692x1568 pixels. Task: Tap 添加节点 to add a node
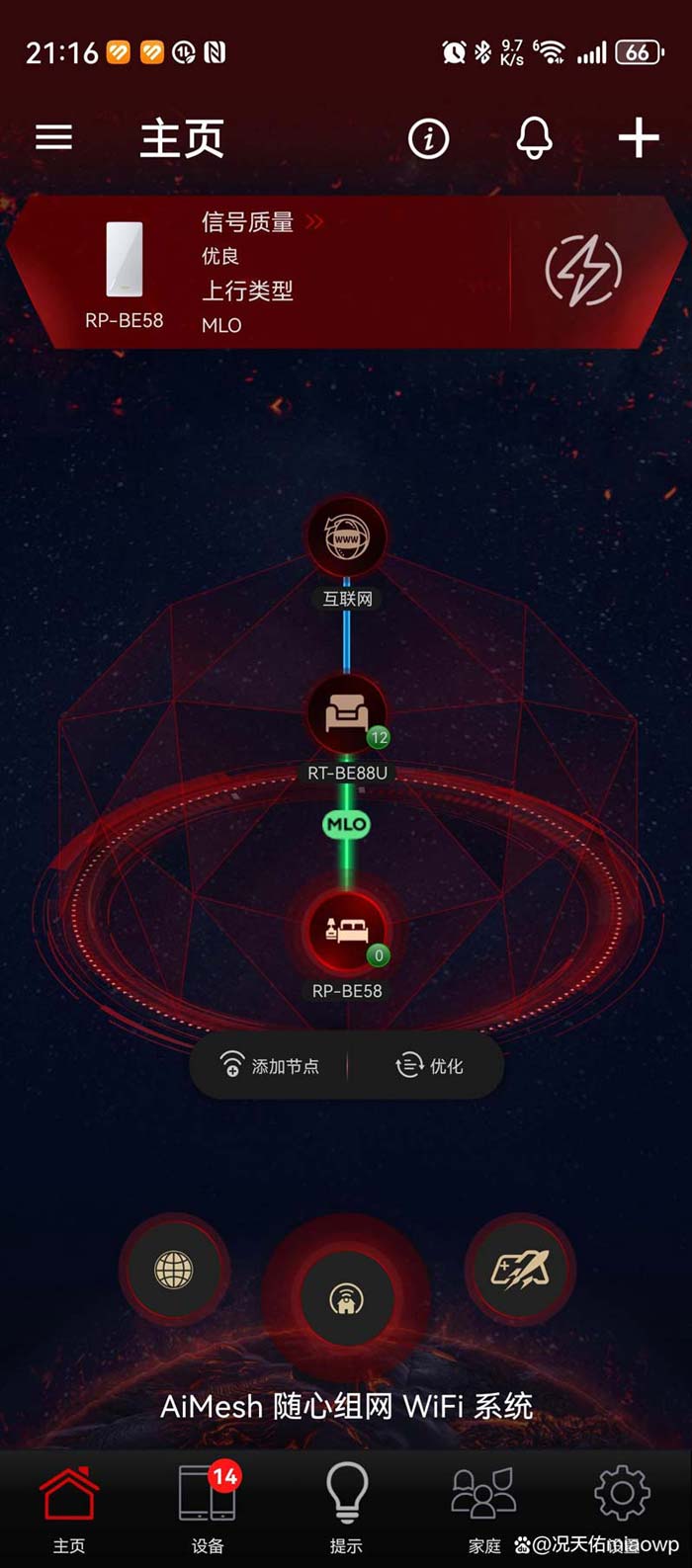(x=270, y=1066)
